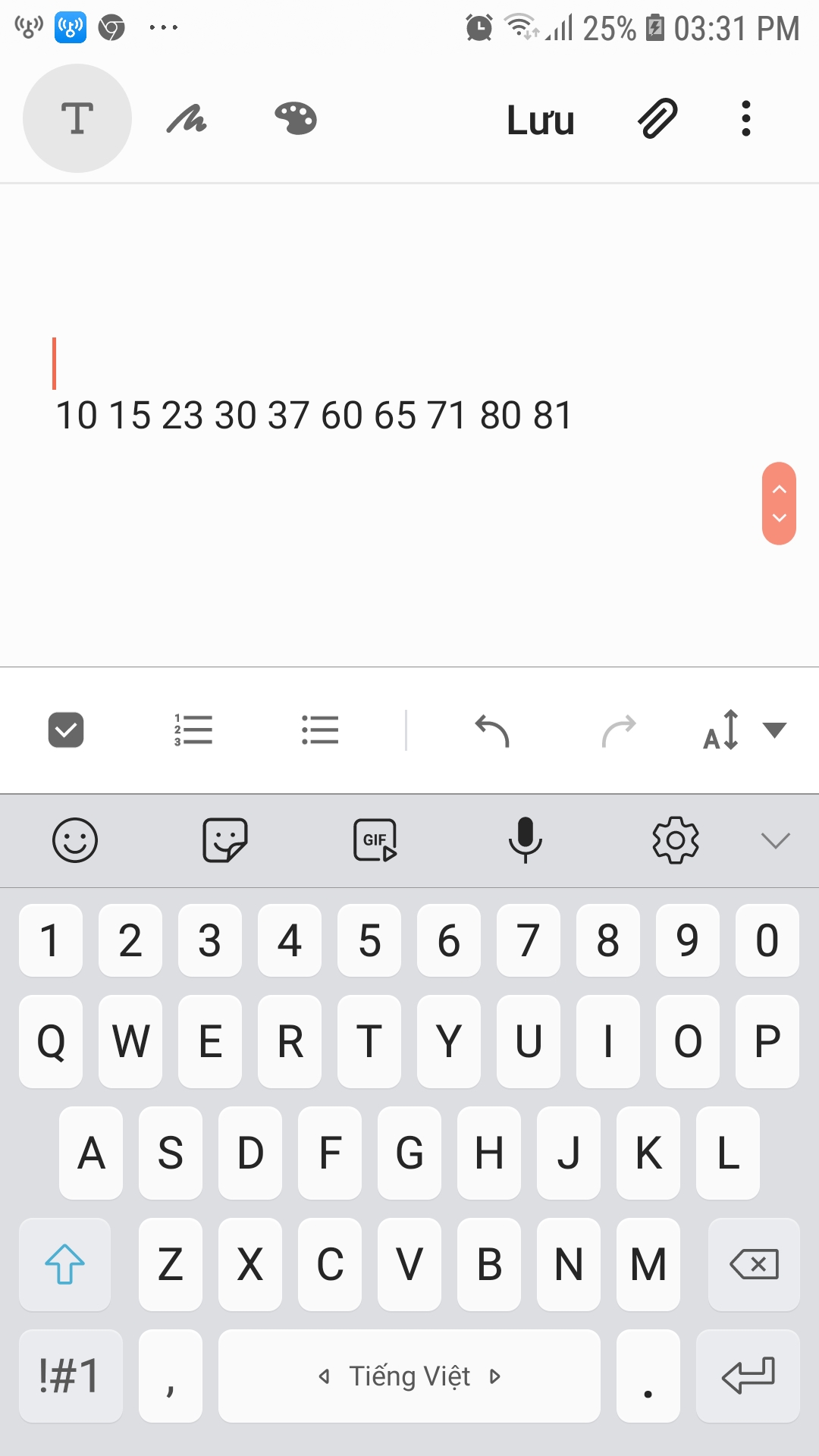
Task: Insert a checkbox into the note
Action: pyautogui.click(x=66, y=730)
